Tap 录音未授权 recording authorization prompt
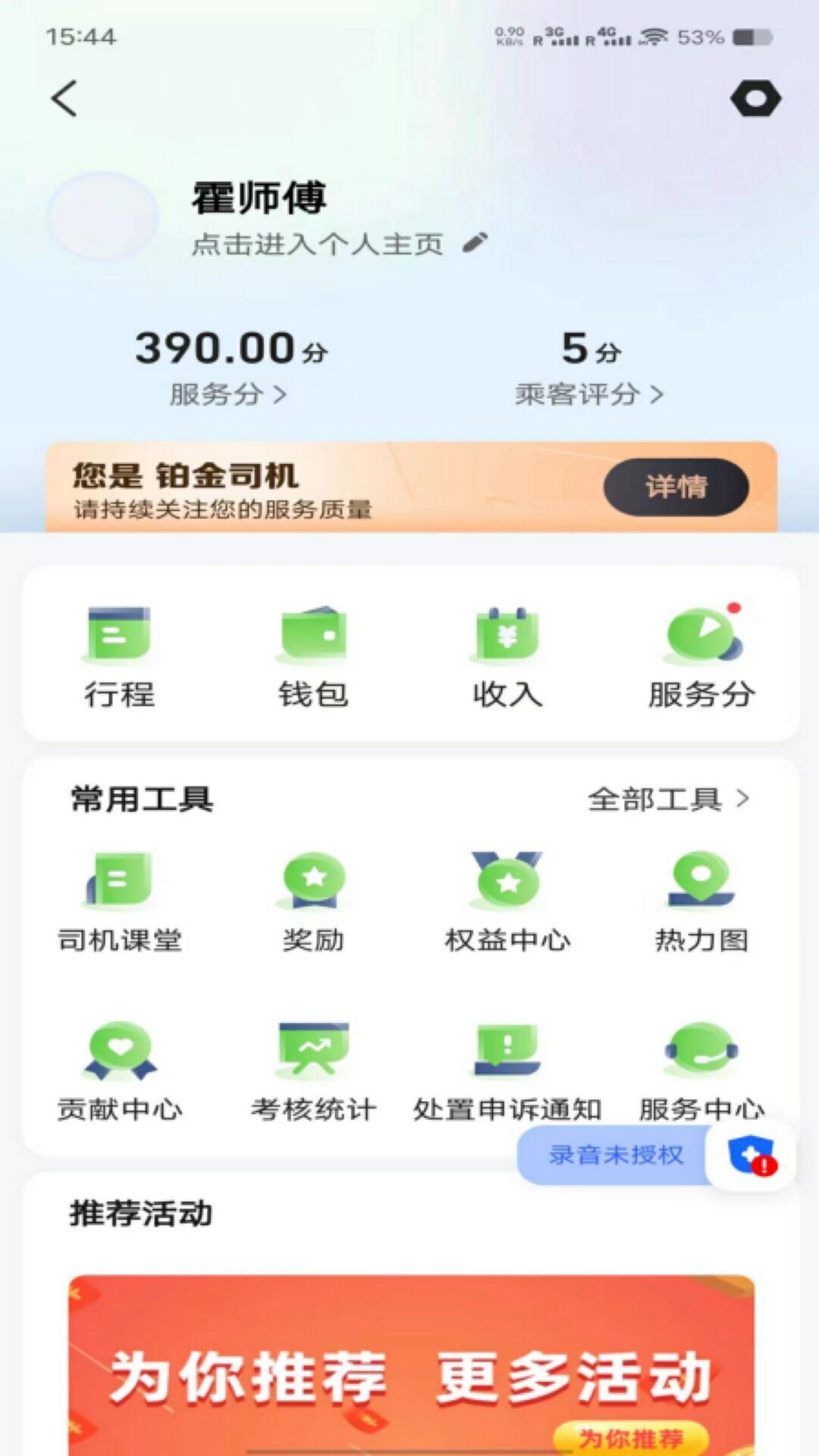 (615, 1156)
